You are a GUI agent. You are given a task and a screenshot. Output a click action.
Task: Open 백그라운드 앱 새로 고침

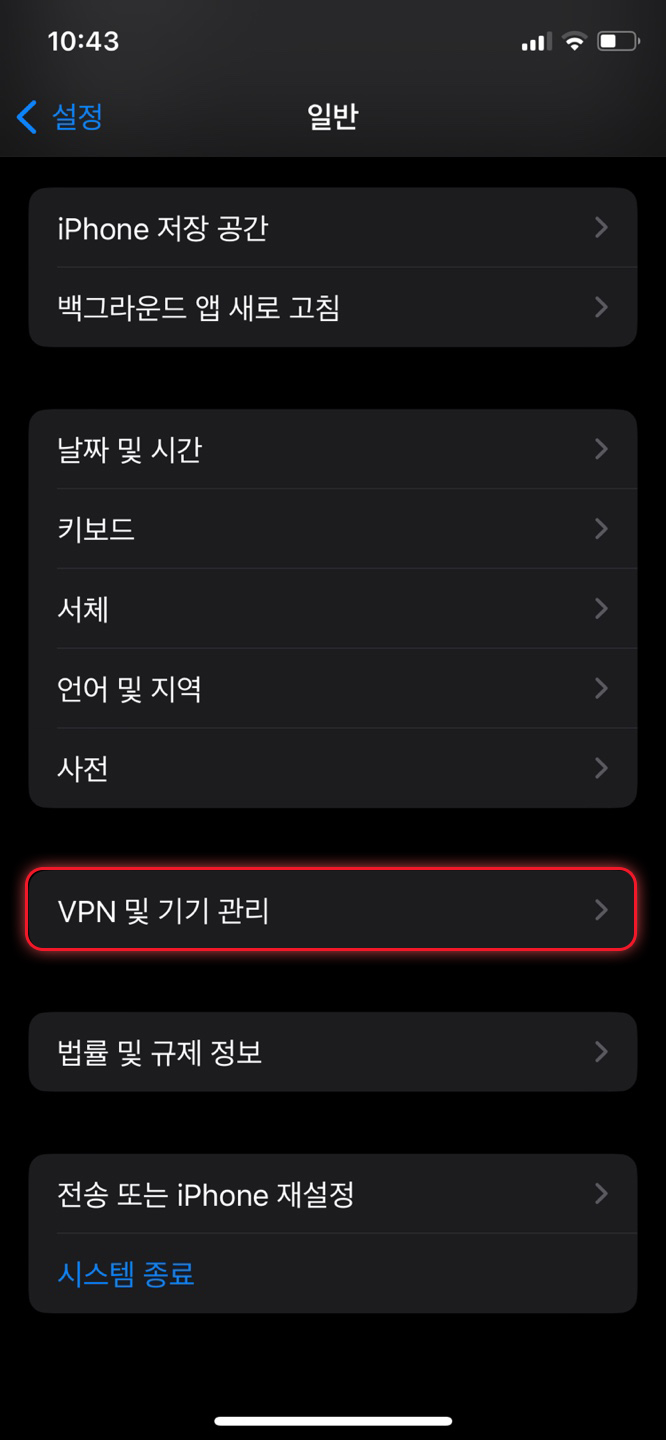pos(333,307)
